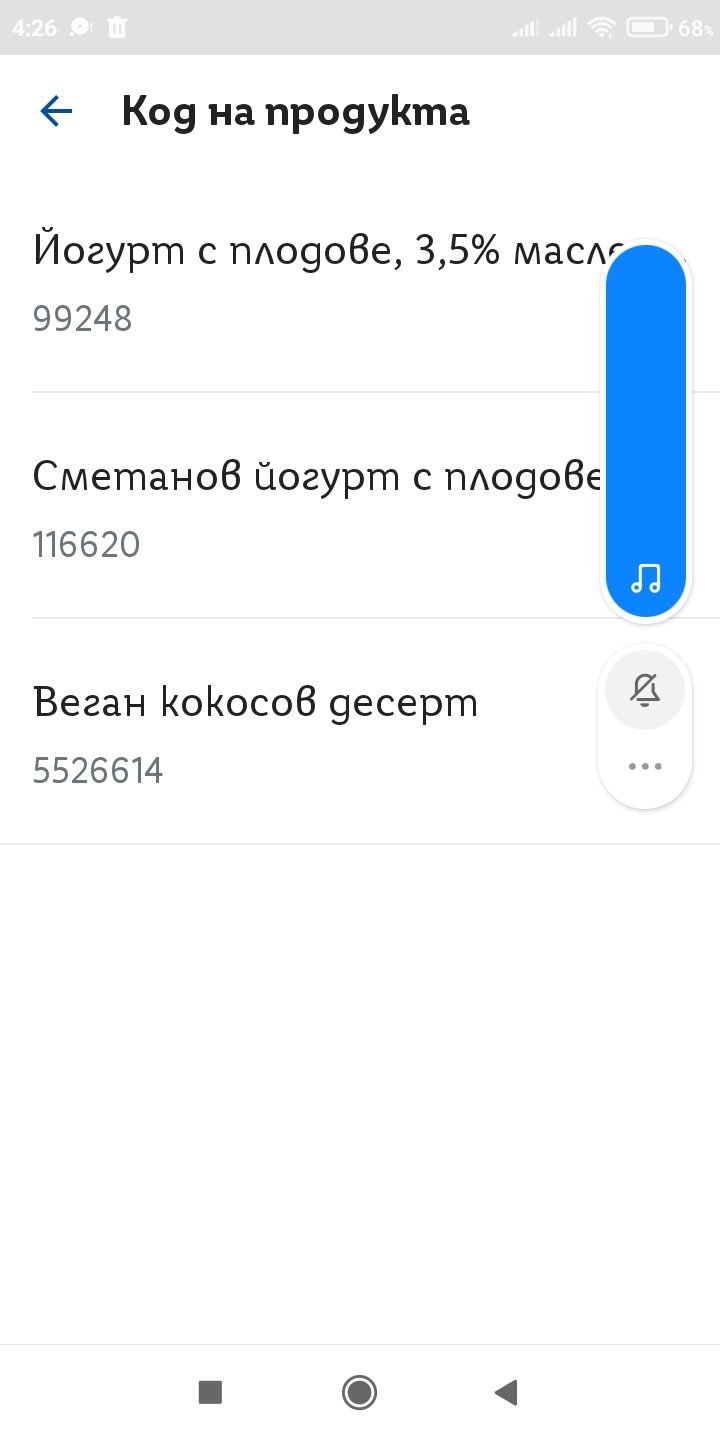Open more volume settings dots
Viewport: 720px width, 1440px height.
tap(645, 767)
